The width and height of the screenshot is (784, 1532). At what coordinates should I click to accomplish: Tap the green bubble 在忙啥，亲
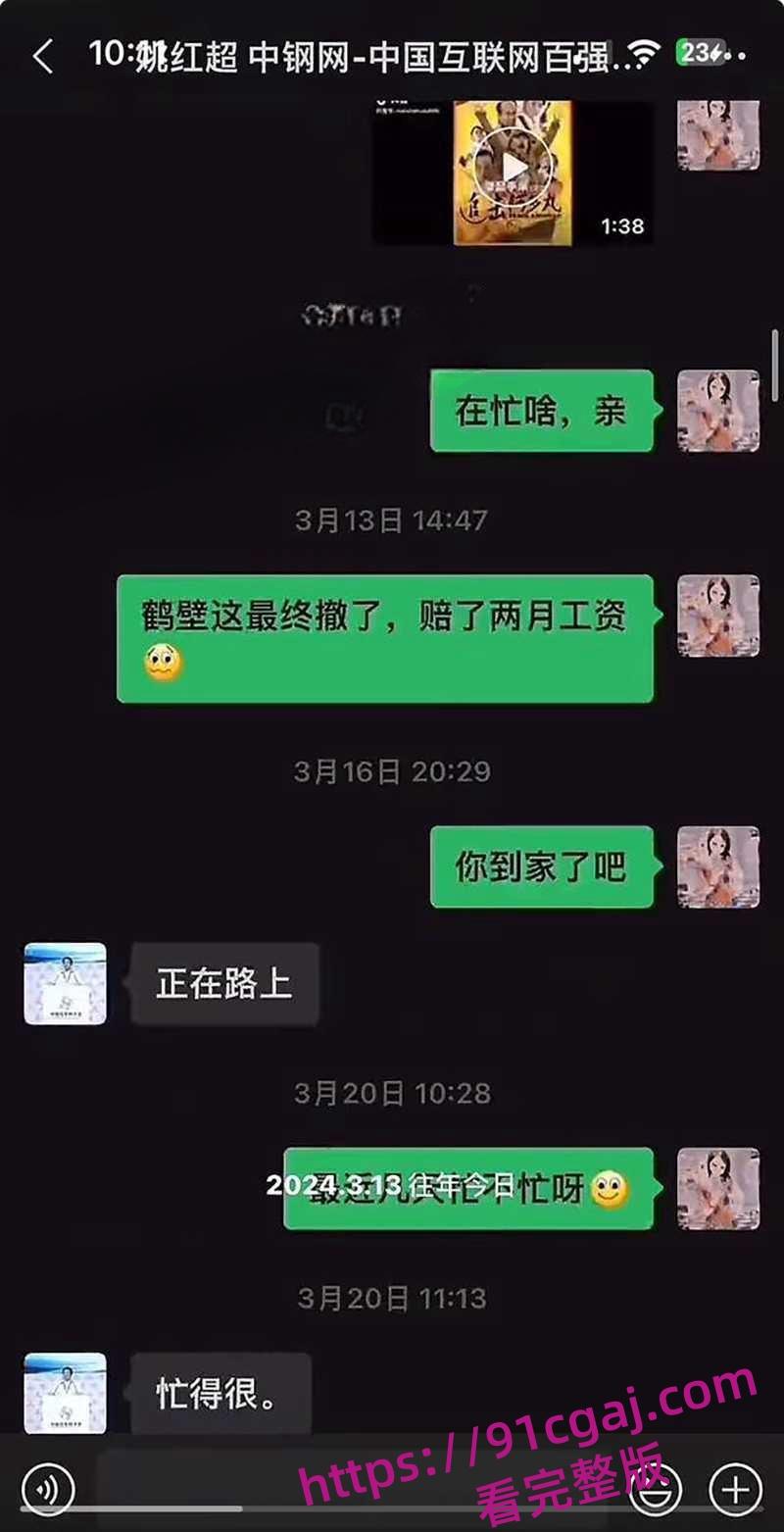point(540,412)
